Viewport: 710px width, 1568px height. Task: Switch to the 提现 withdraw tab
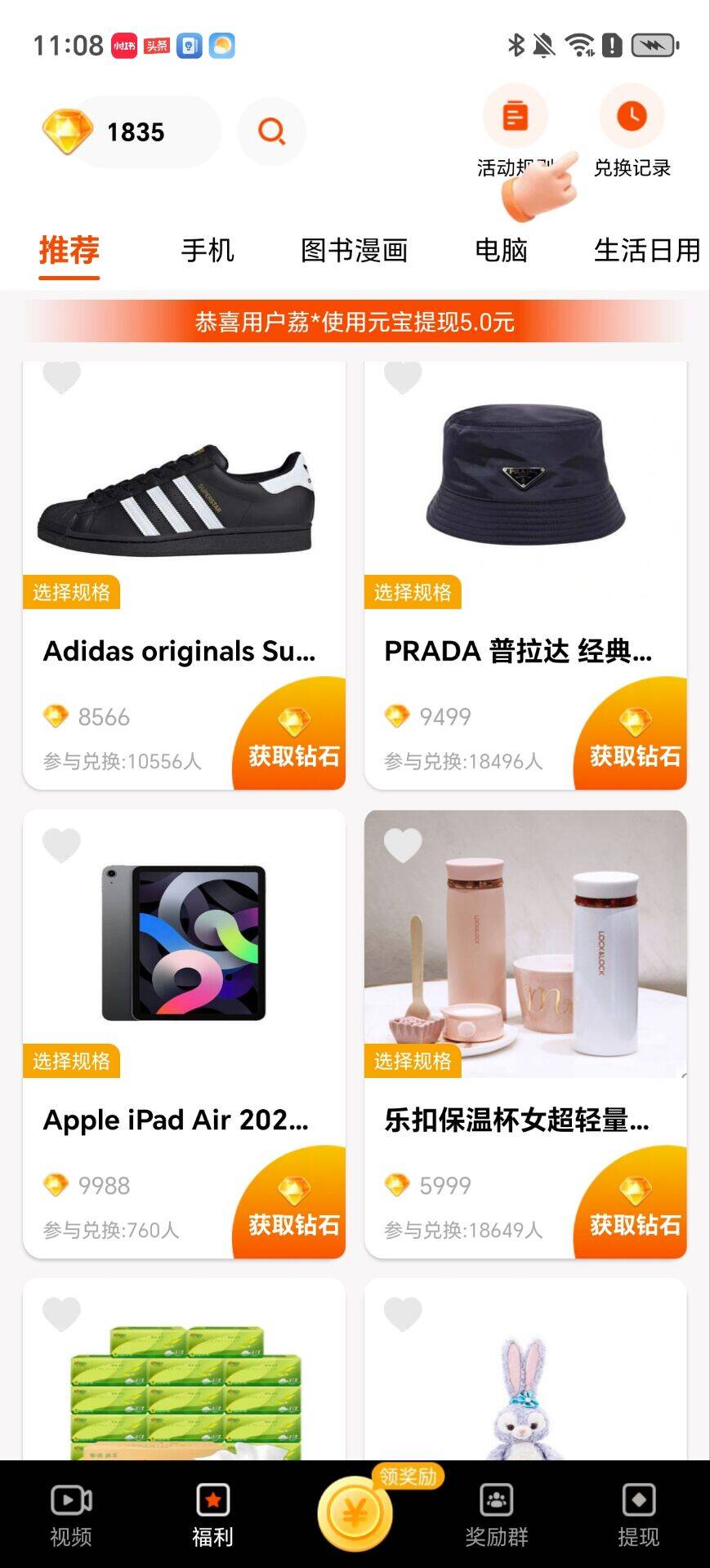tap(638, 1515)
